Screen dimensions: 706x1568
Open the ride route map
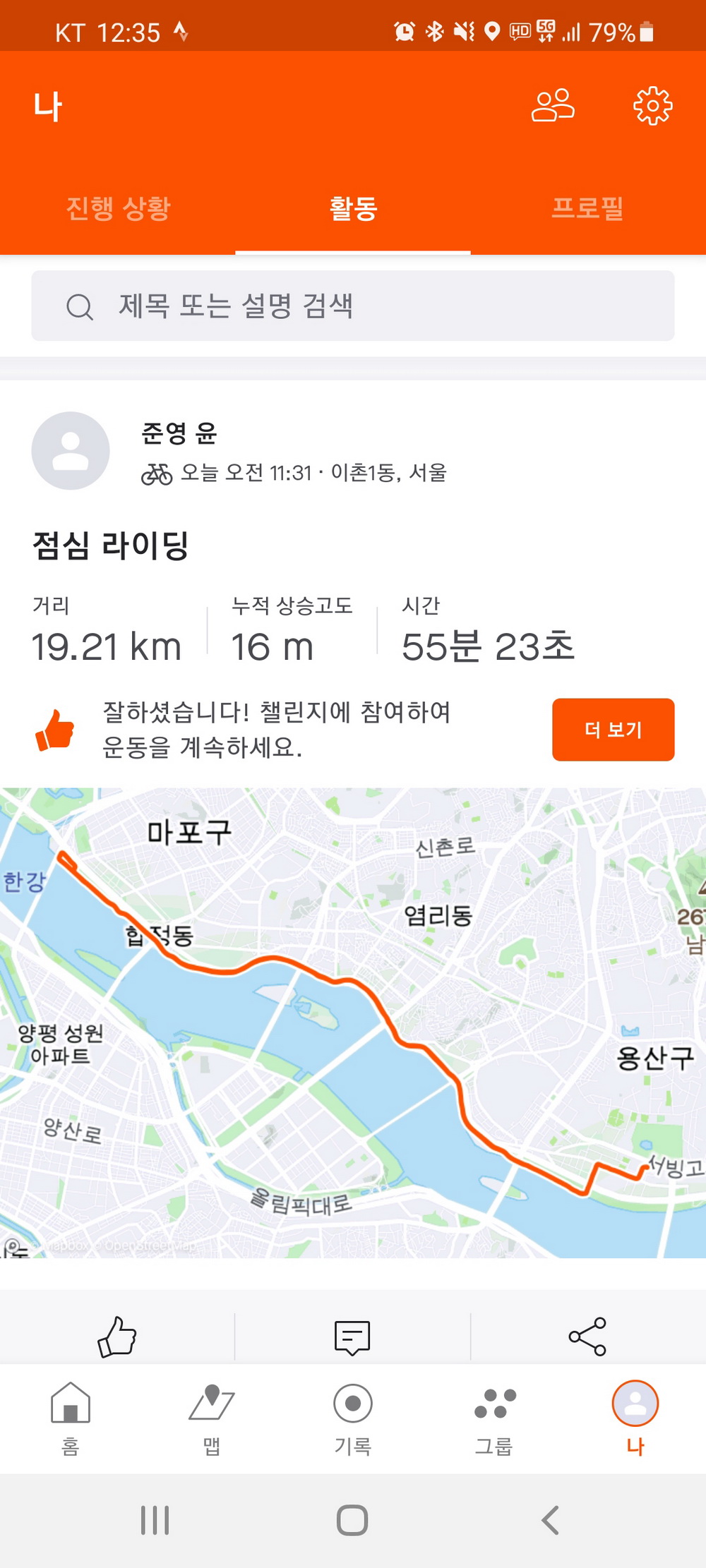coord(353,1023)
